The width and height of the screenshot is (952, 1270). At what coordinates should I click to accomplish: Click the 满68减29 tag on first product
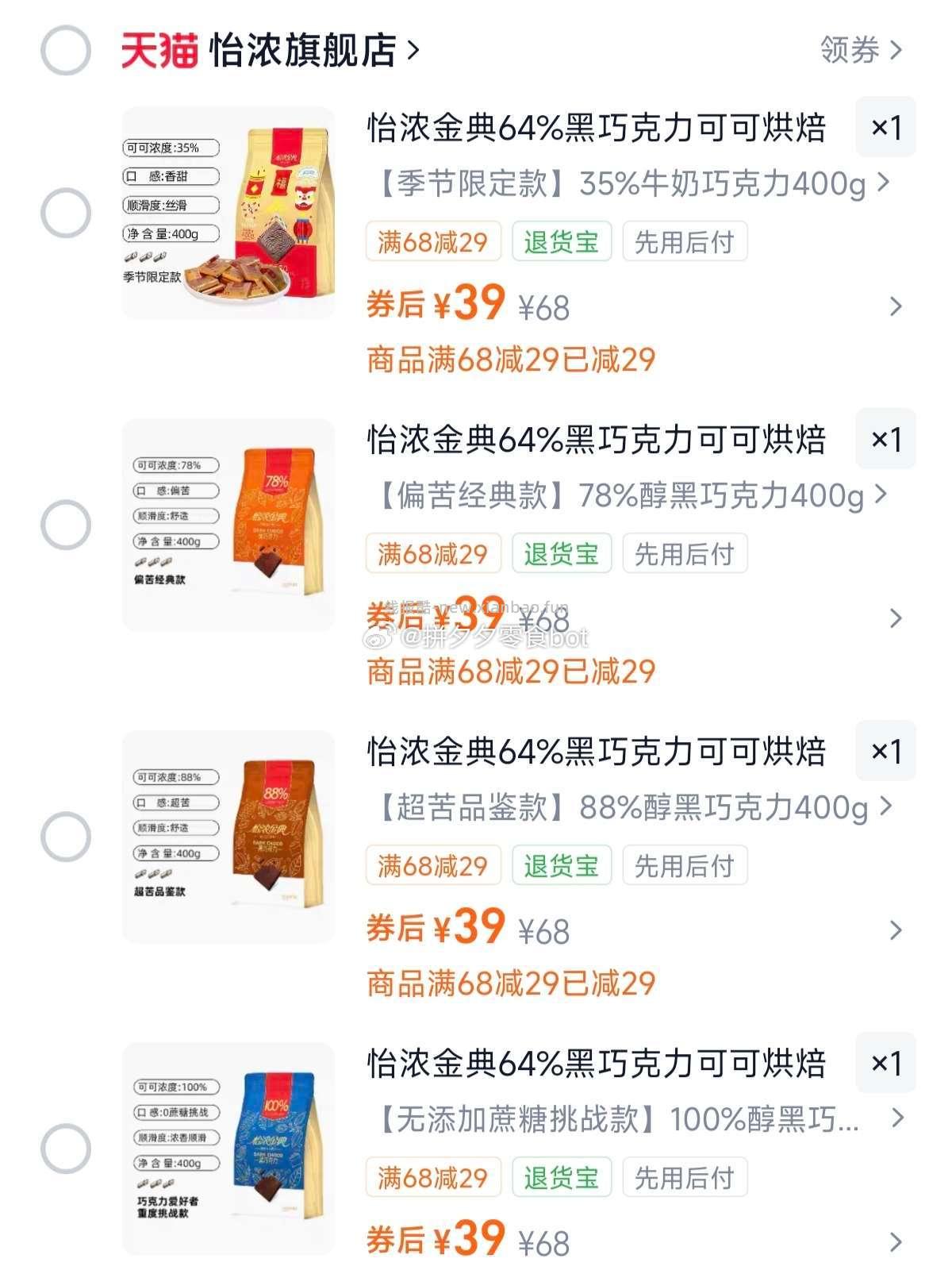coord(435,242)
